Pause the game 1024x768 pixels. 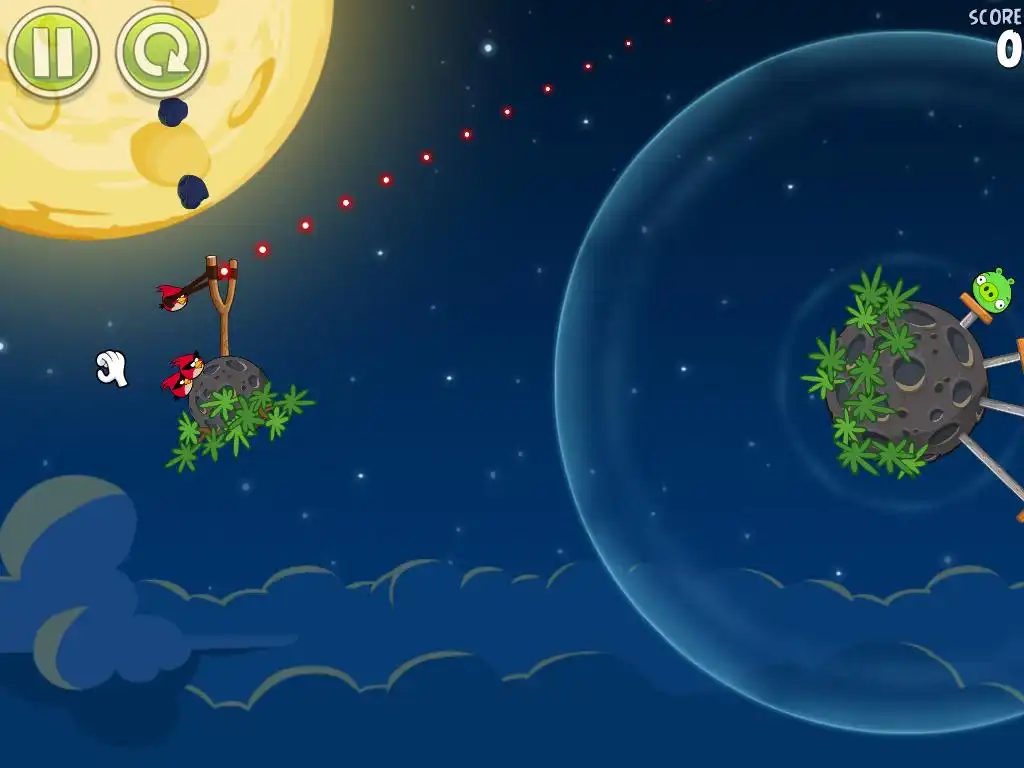[x=53, y=52]
